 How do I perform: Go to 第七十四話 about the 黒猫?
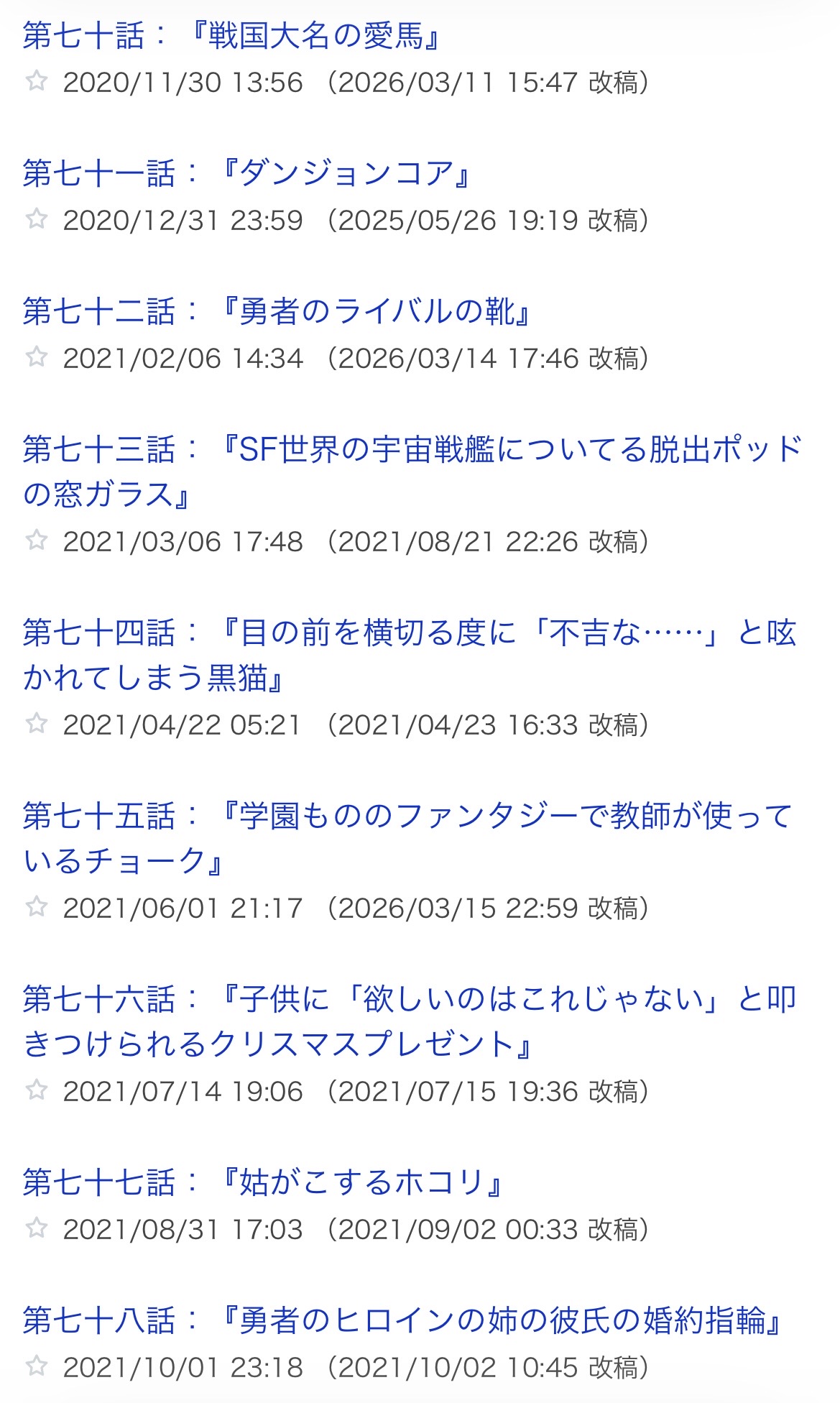(408, 633)
